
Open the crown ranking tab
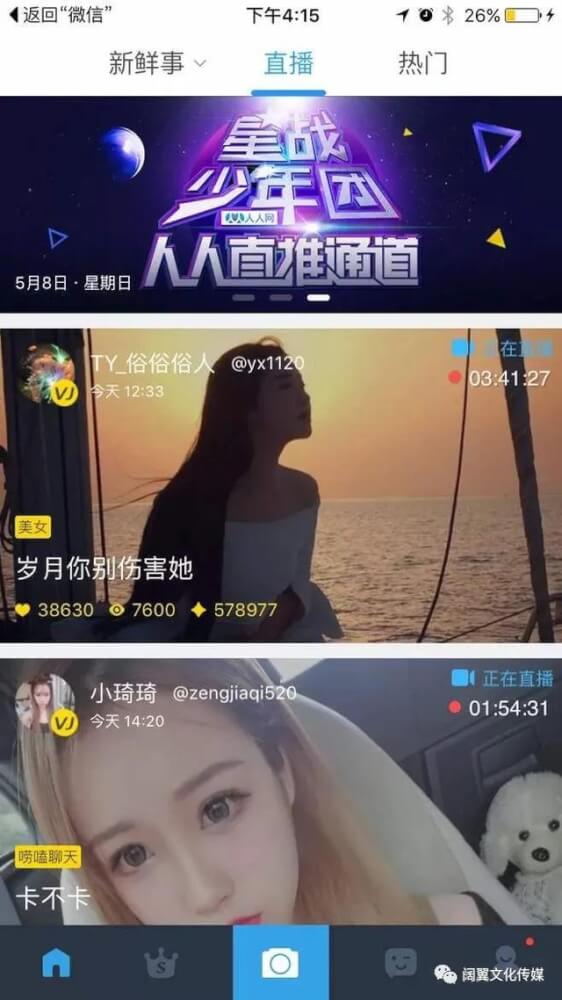pos(161,963)
